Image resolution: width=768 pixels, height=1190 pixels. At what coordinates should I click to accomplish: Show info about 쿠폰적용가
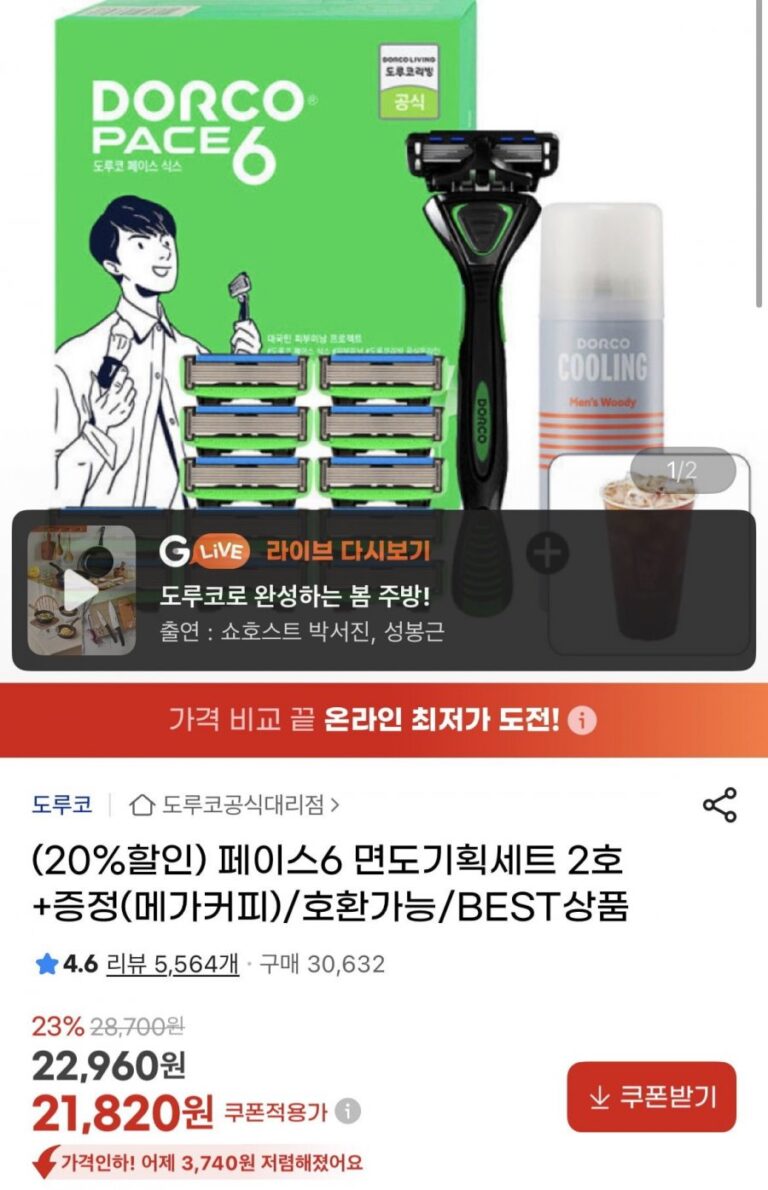(348, 1111)
